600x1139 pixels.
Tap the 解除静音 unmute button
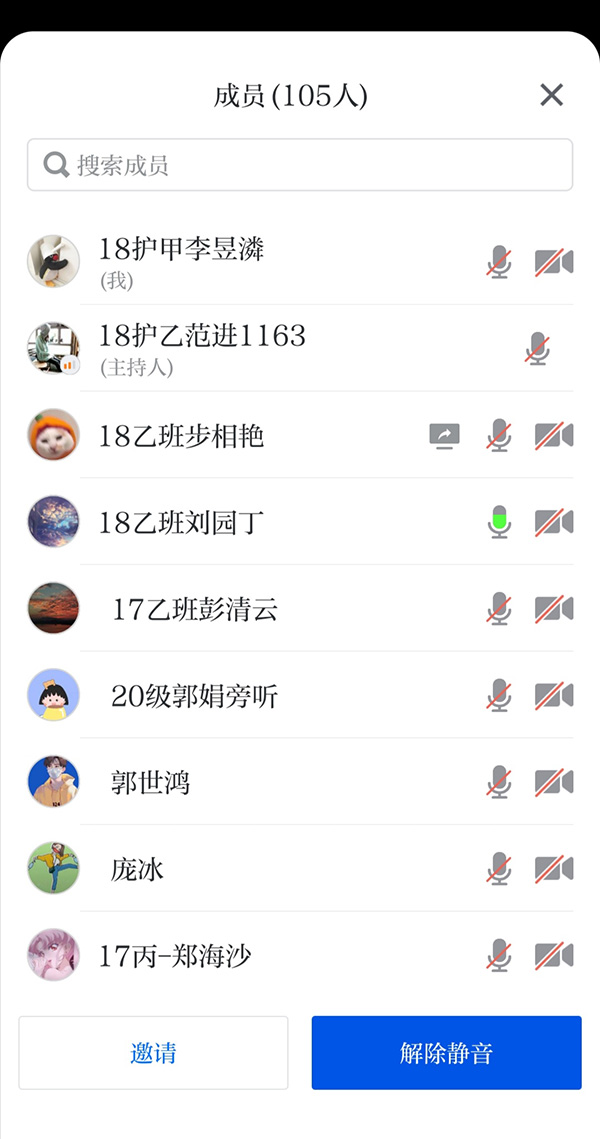[x=446, y=1053]
